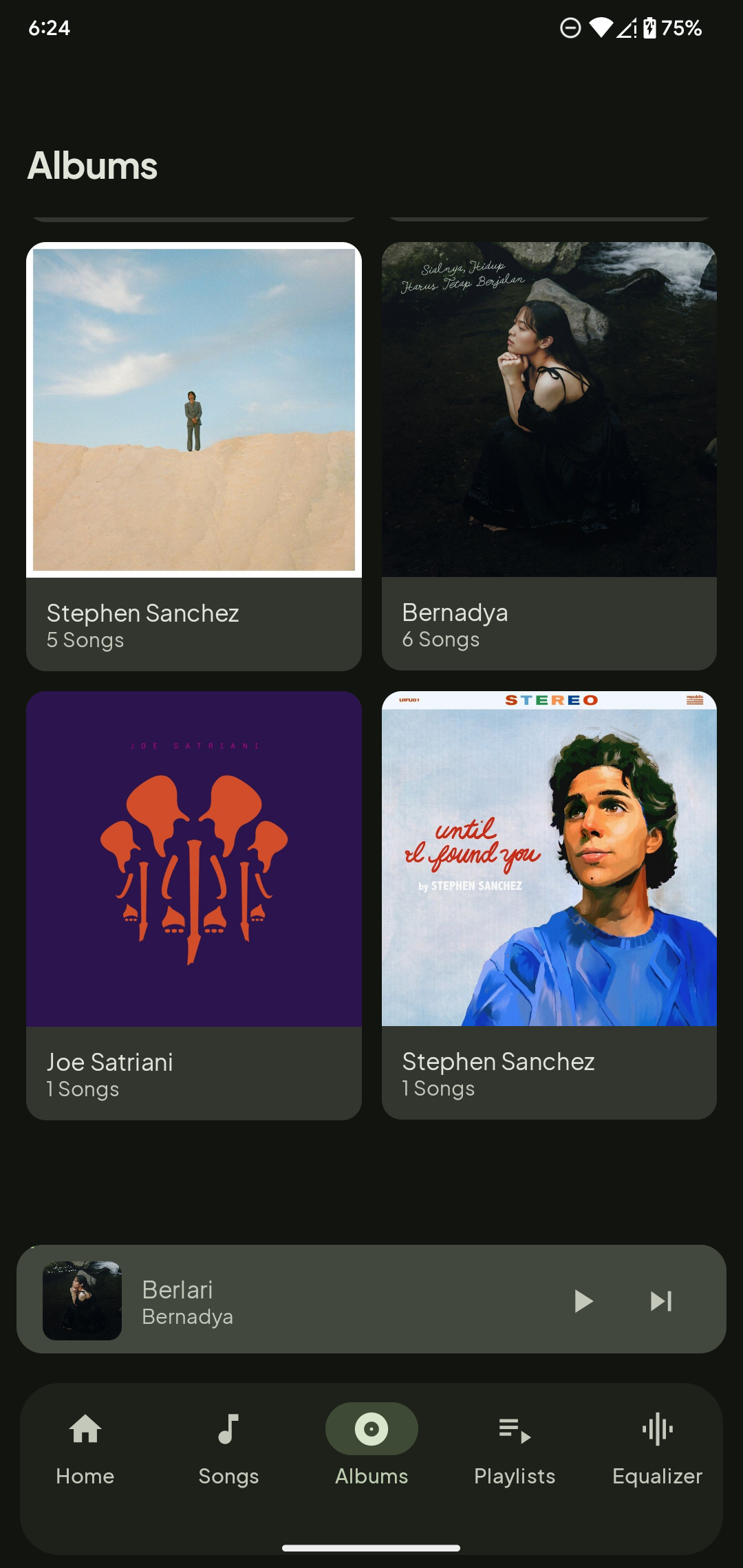The height and width of the screenshot is (1568, 743).
Task: Play the song Berlari
Action: [583, 1300]
